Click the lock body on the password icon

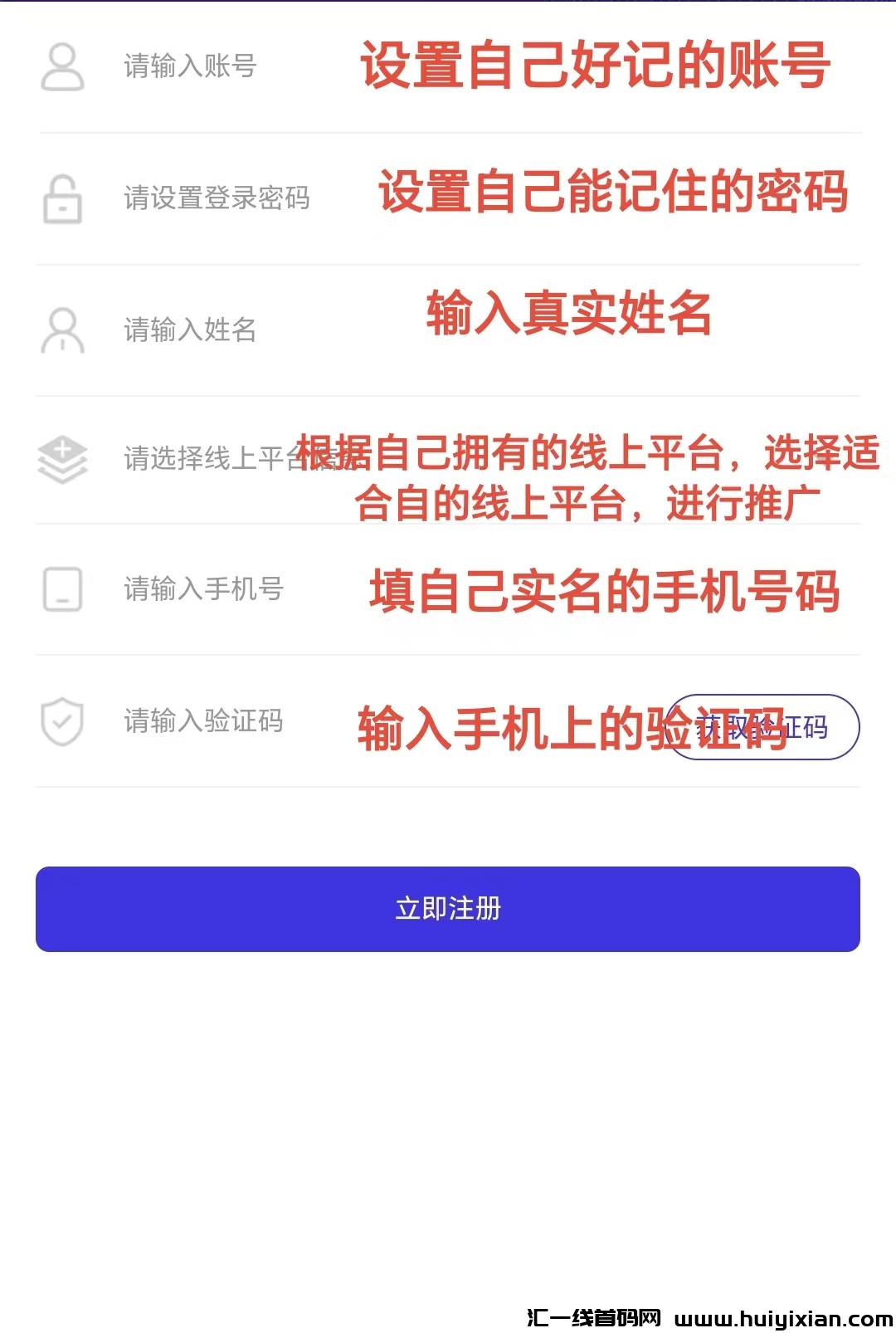coord(62,208)
